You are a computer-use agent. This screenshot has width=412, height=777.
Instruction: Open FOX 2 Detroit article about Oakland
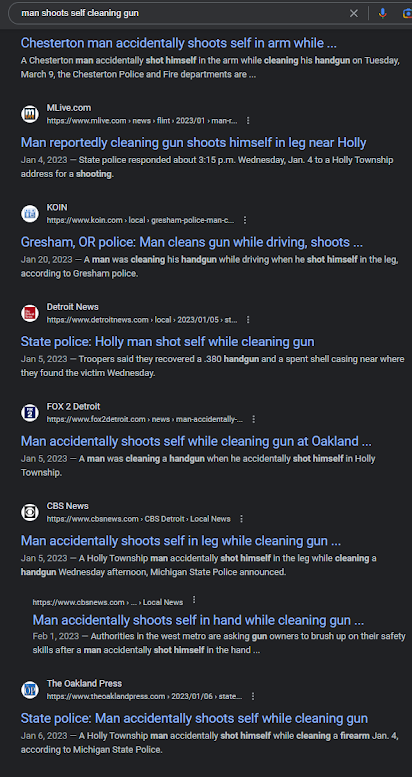pyautogui.click(x=196, y=442)
